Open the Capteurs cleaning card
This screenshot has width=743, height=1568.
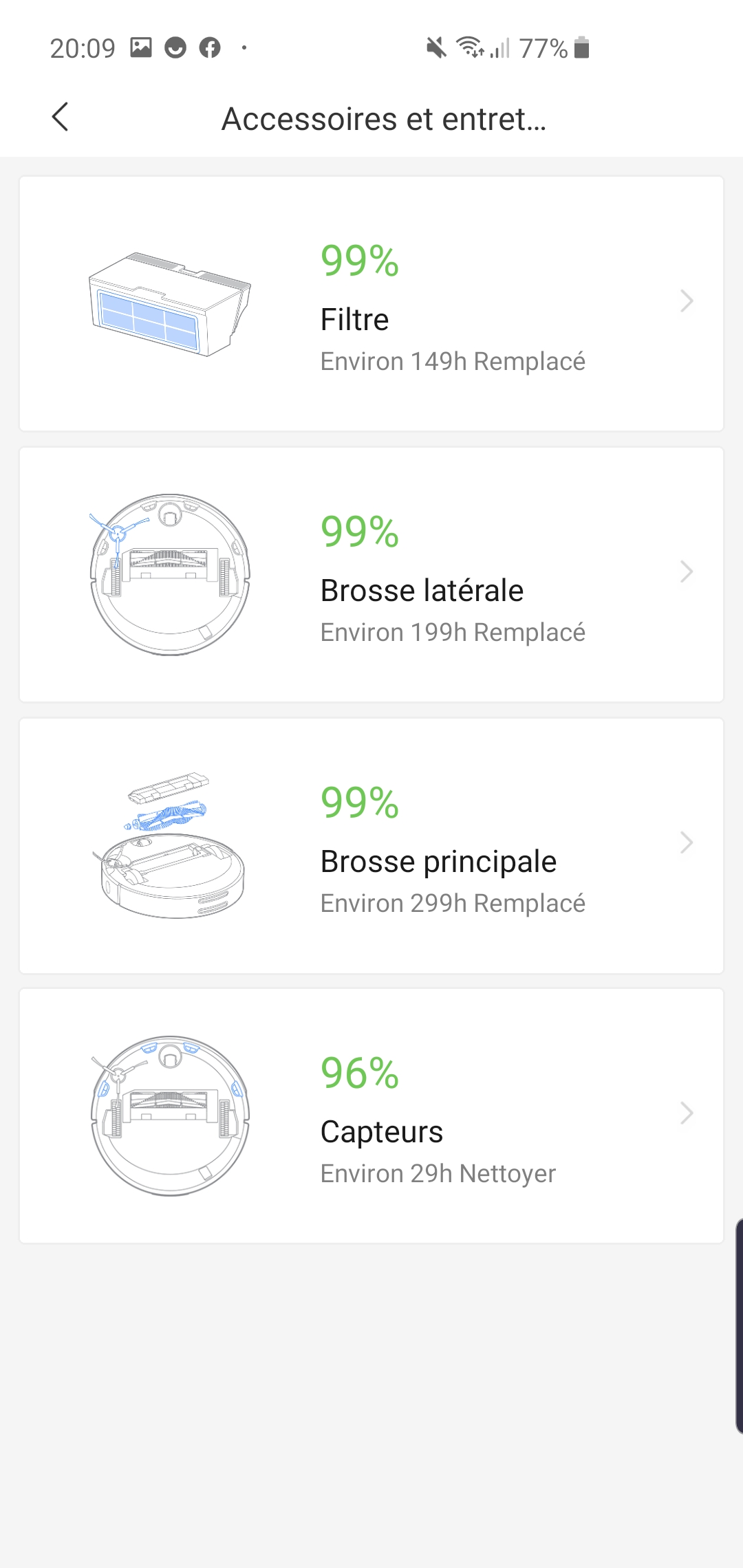[x=371, y=1116]
